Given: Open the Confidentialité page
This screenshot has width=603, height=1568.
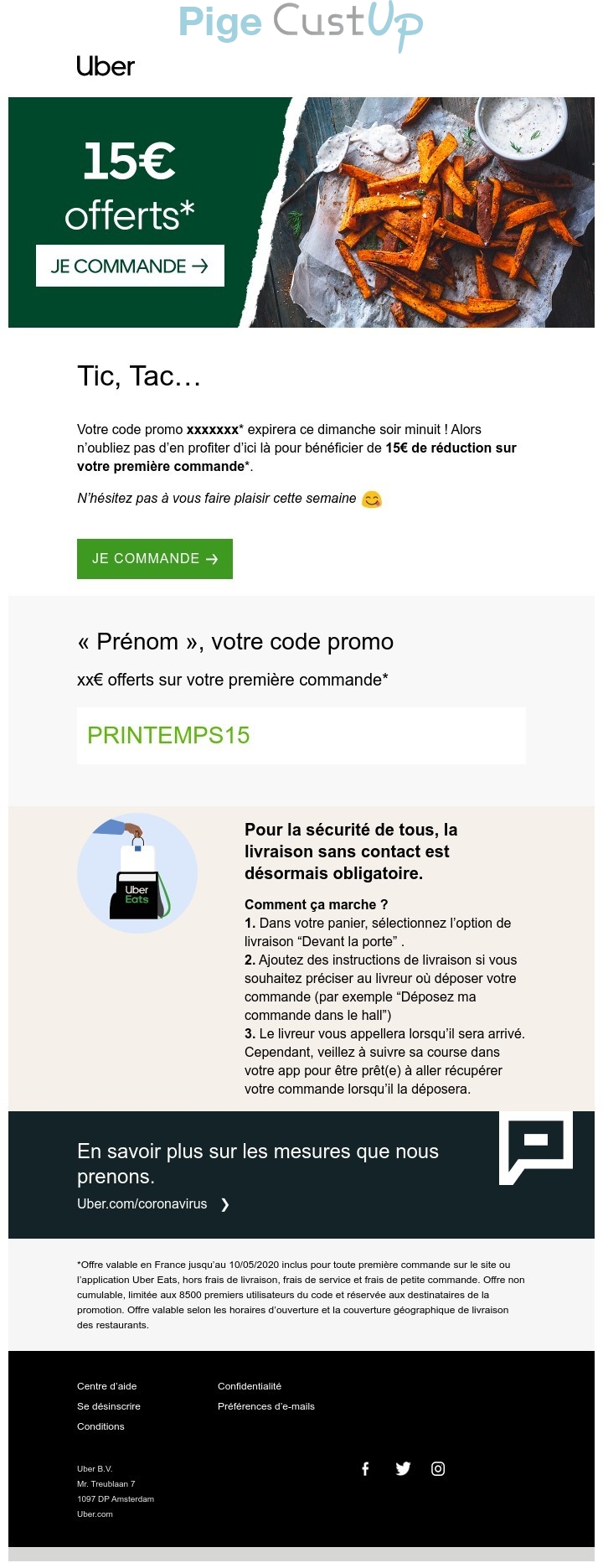Looking at the screenshot, I should 250,1386.
